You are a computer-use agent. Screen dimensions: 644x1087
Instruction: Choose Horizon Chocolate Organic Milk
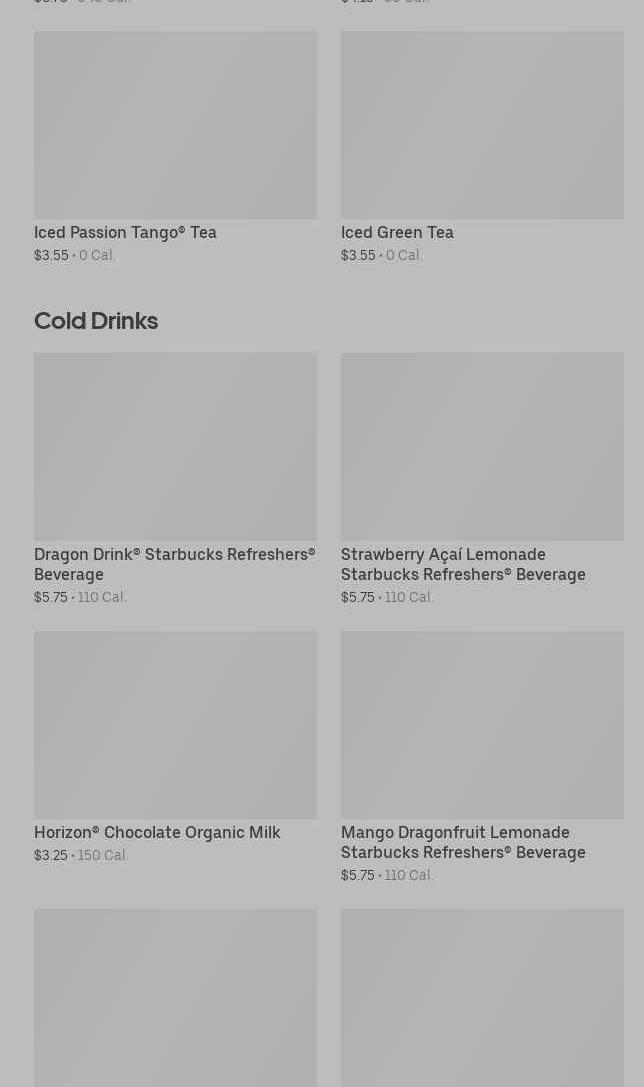(x=175, y=747)
